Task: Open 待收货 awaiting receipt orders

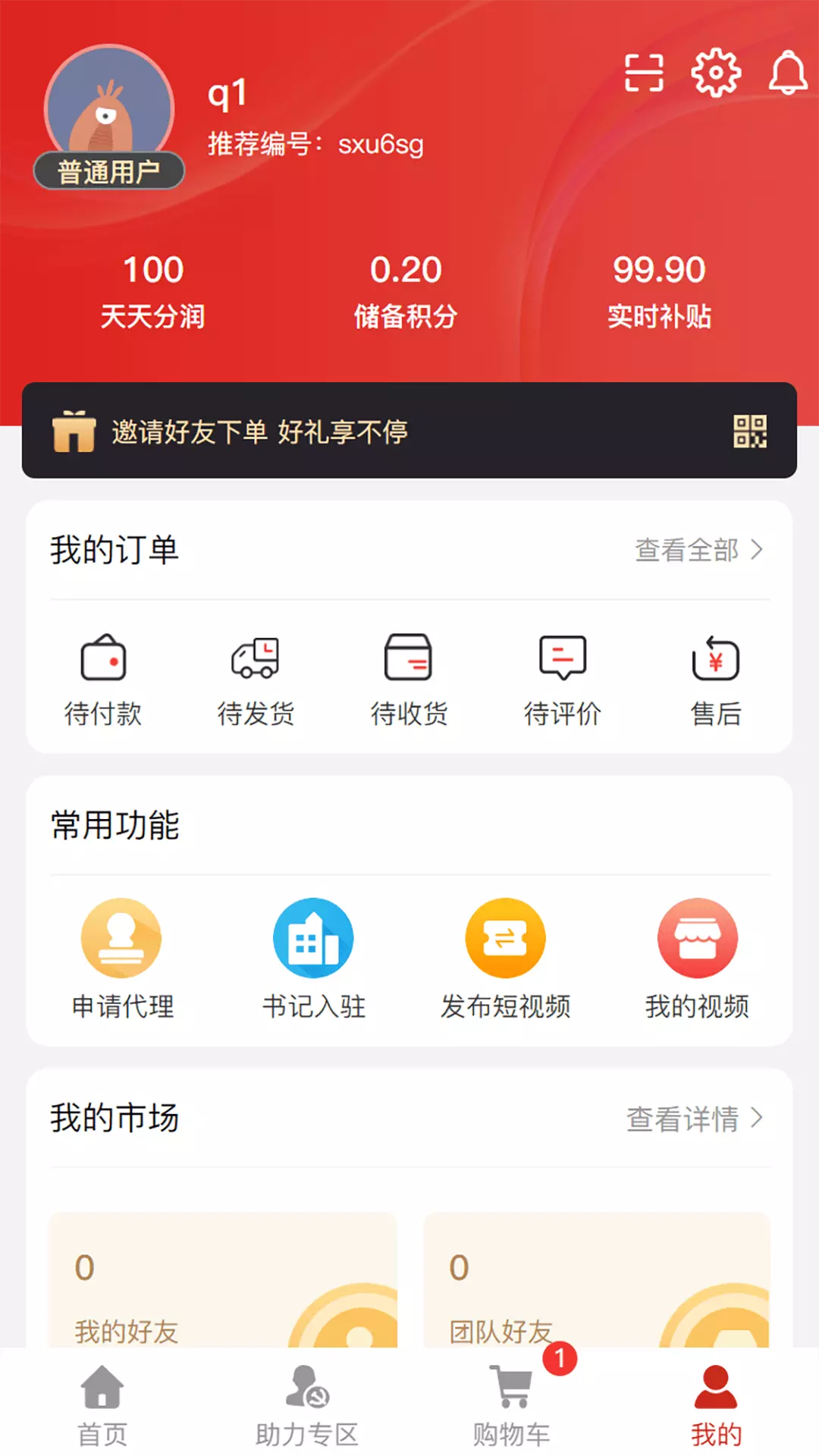Action: tap(409, 679)
